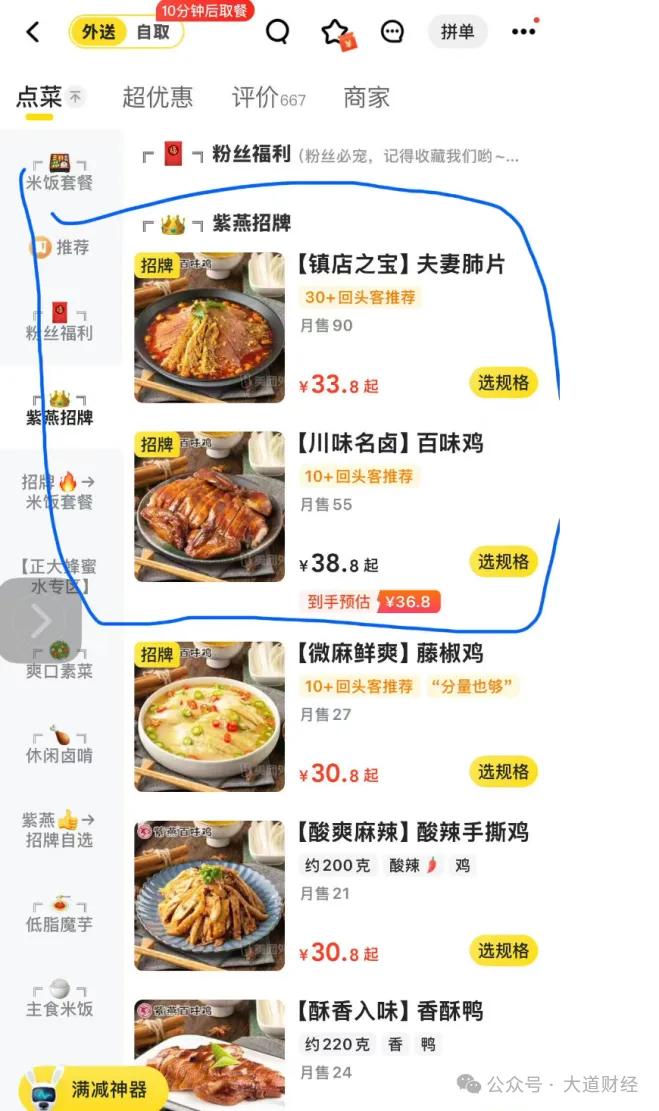Select the 推荐 category in sidebar
The width and height of the screenshot is (659, 1111).
pyautogui.click(x=60, y=247)
